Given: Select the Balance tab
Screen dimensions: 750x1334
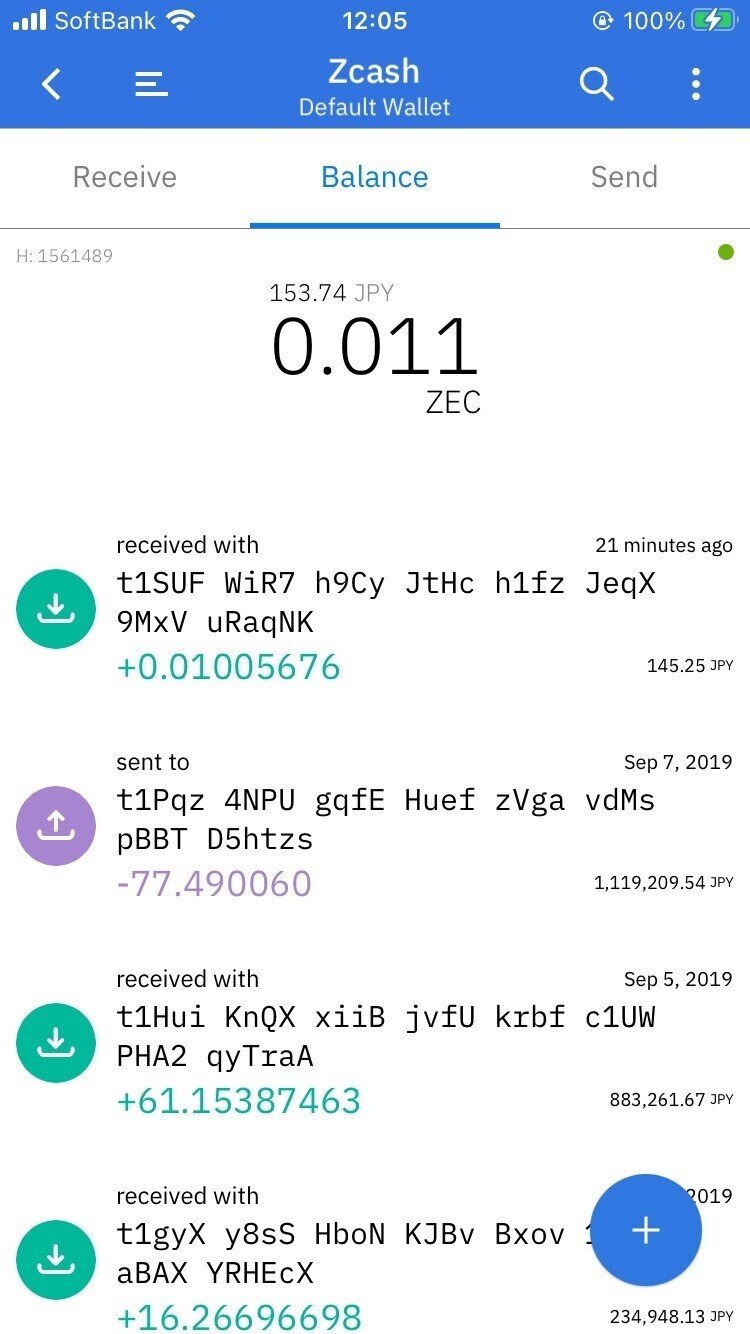Looking at the screenshot, I should (374, 177).
